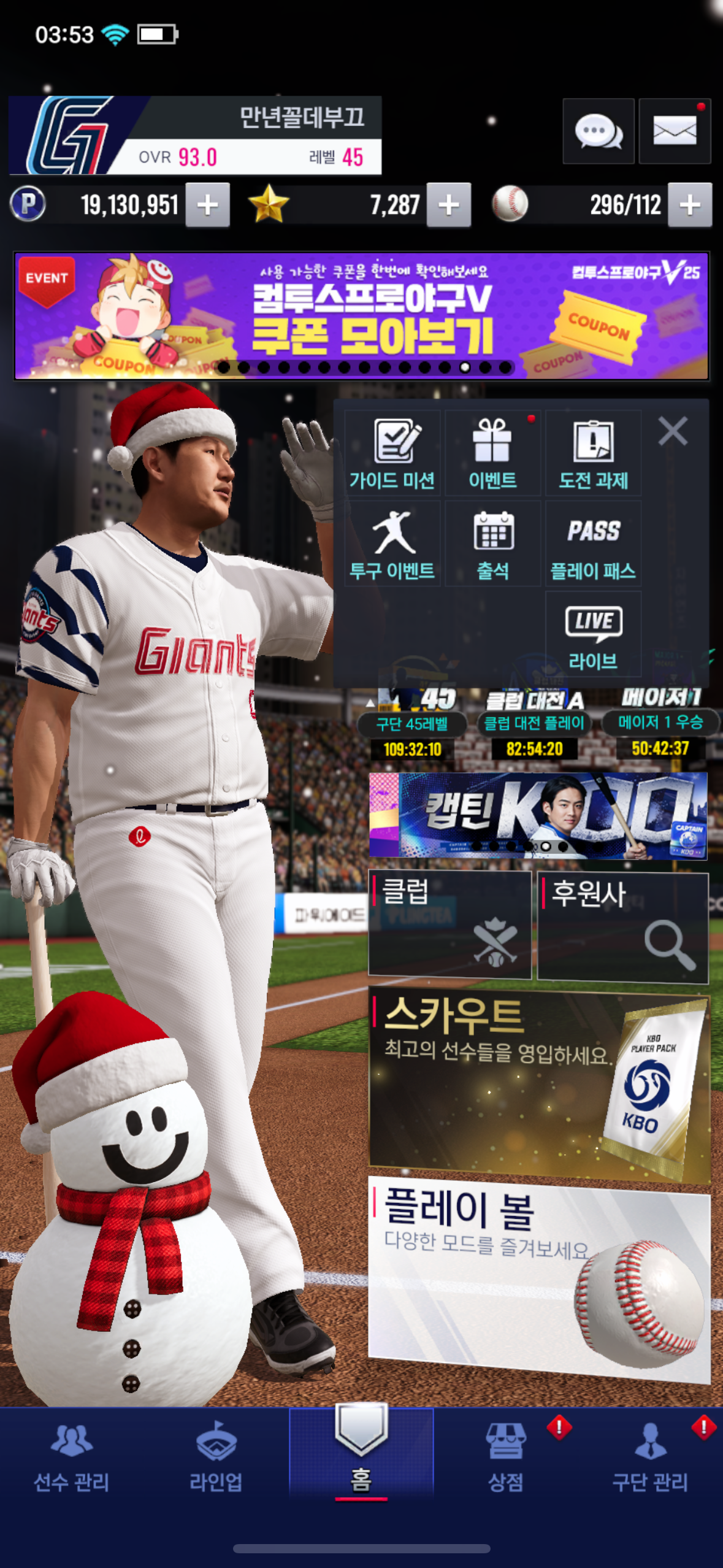Open 출석 attendance calendar
Screen dimensions: 723x1568
(x=492, y=544)
